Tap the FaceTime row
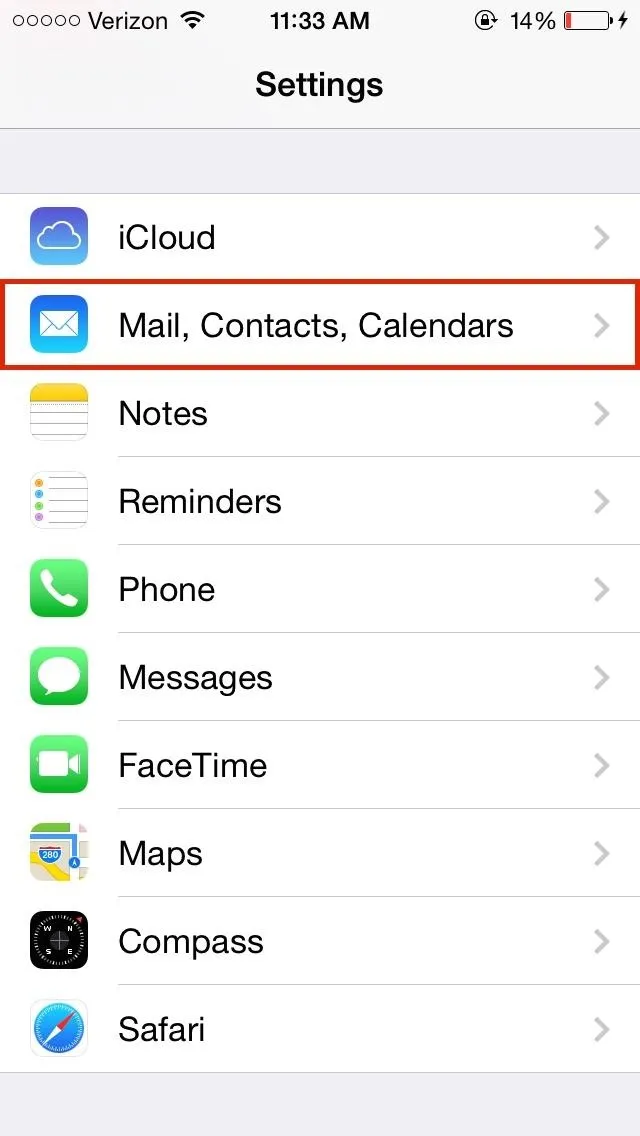Viewport: 640px width, 1136px height. point(320,765)
